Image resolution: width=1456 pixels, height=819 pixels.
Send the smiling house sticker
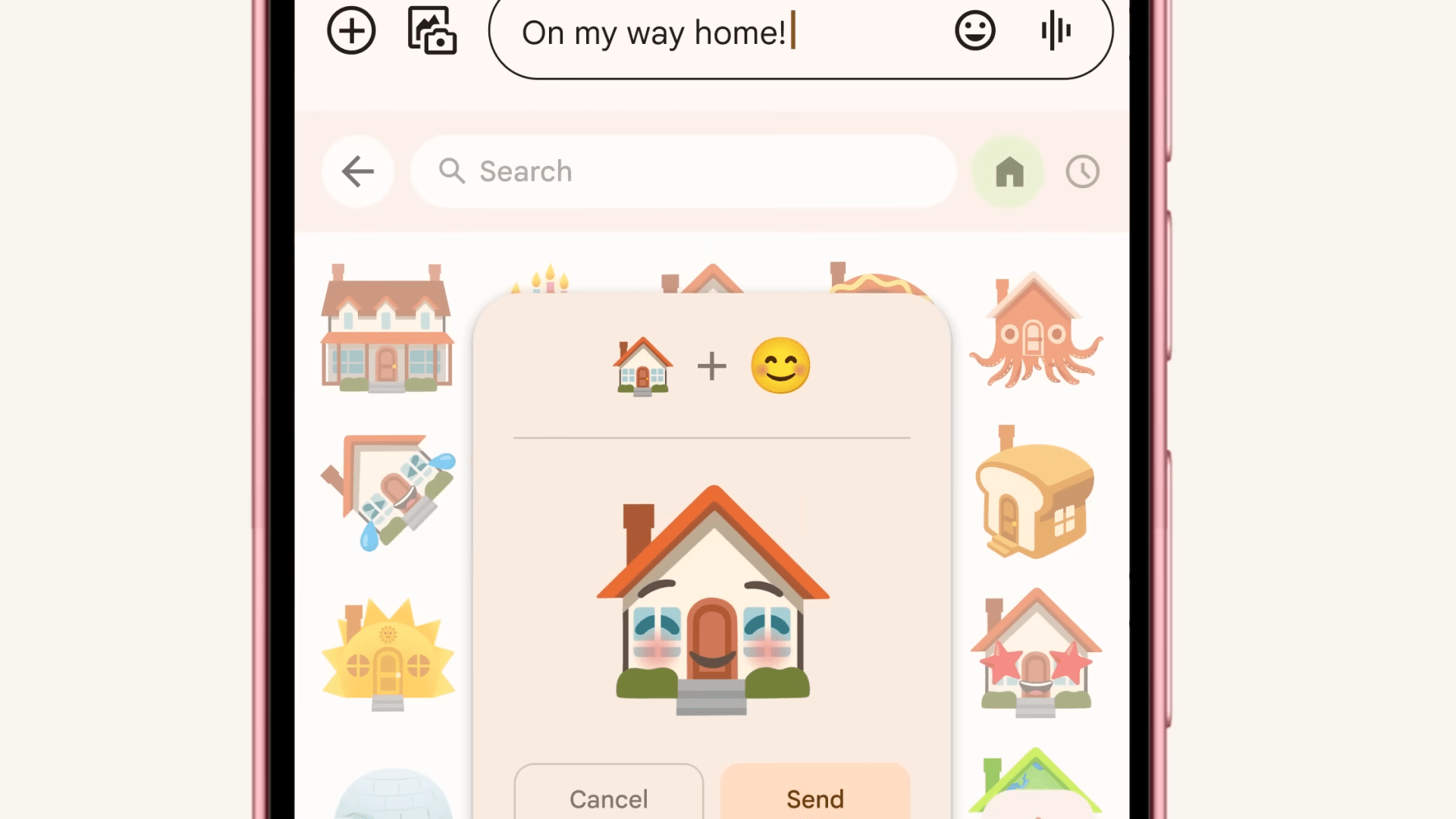tap(814, 796)
